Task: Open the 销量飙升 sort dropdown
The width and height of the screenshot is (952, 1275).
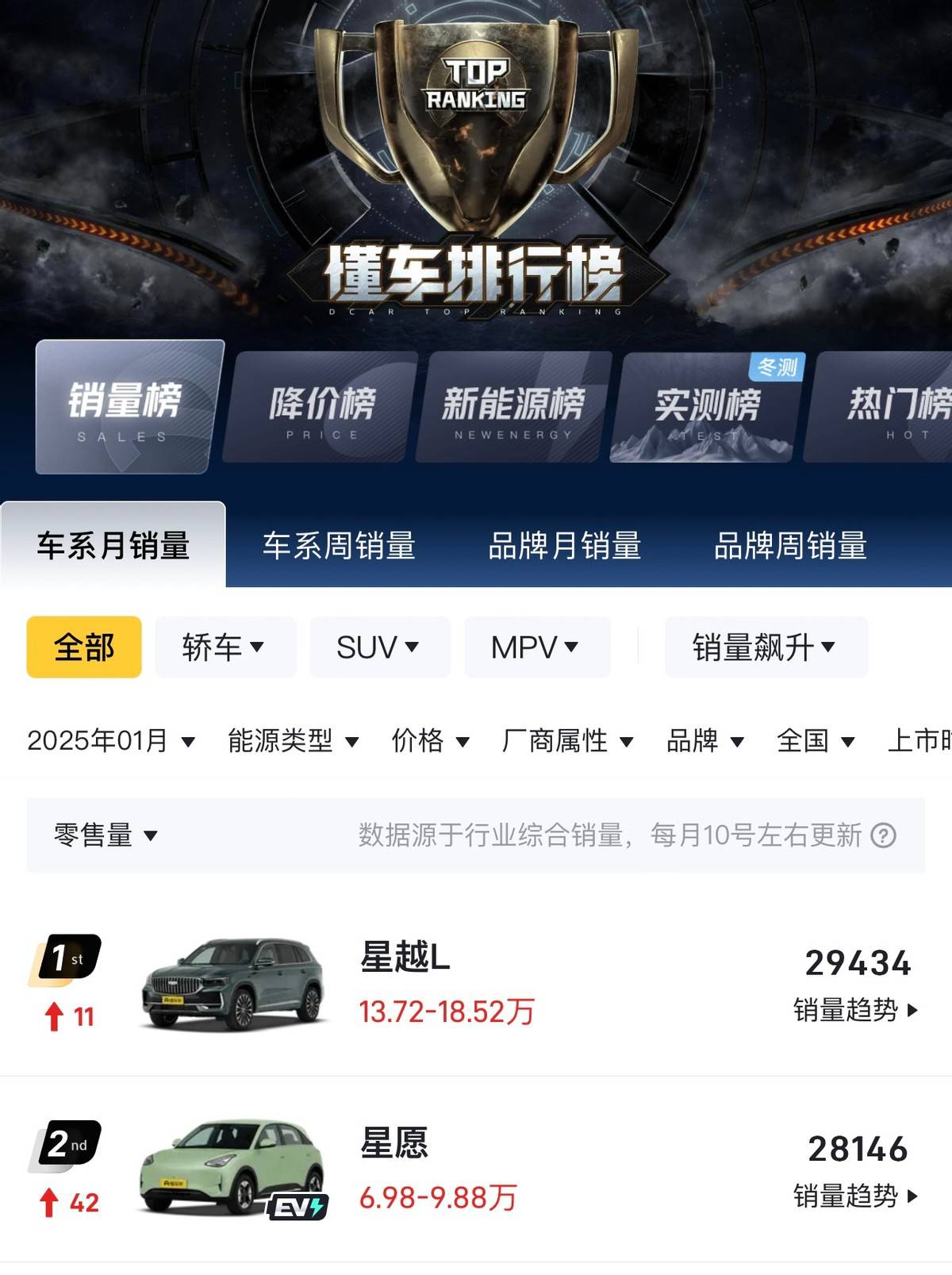Action: [765, 647]
